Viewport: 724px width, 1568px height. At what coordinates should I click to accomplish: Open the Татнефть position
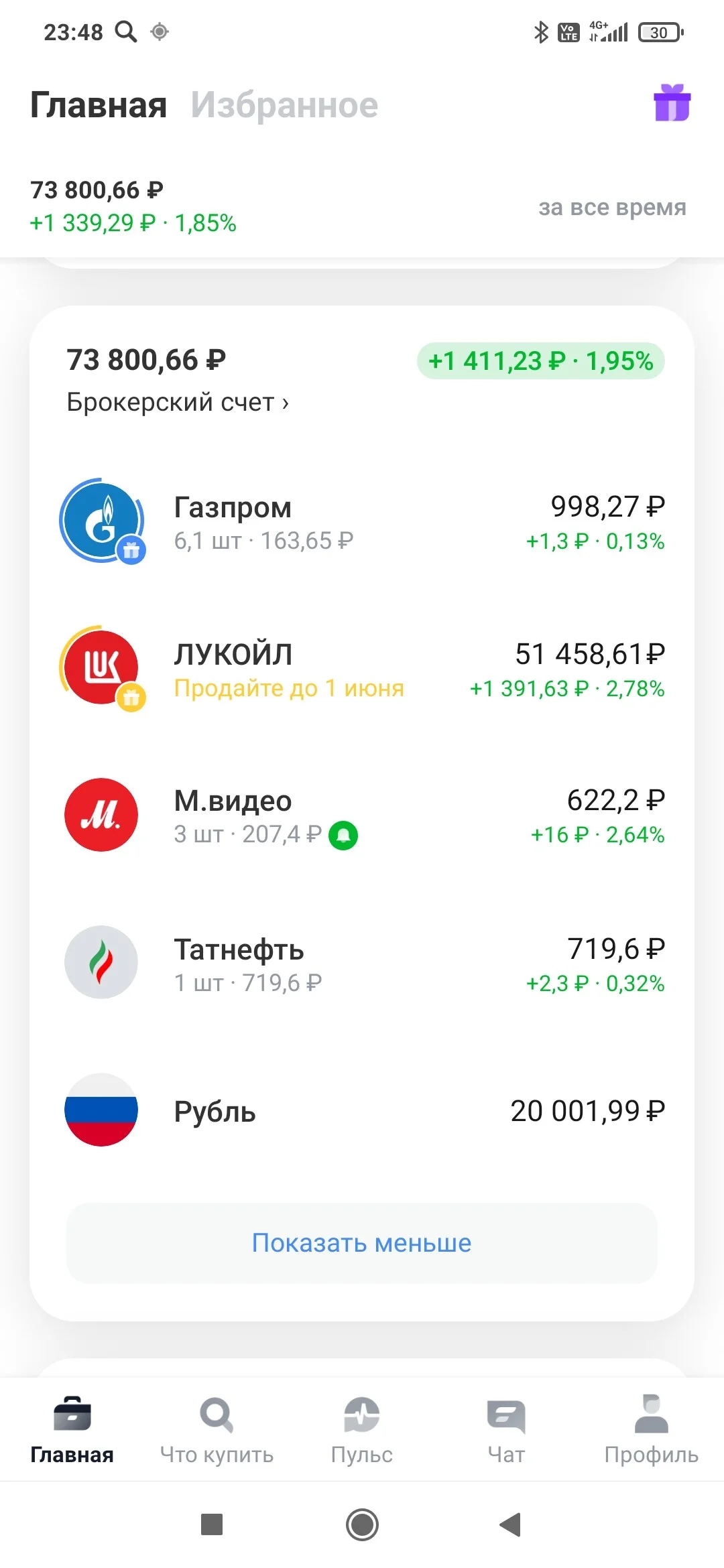coord(362,963)
